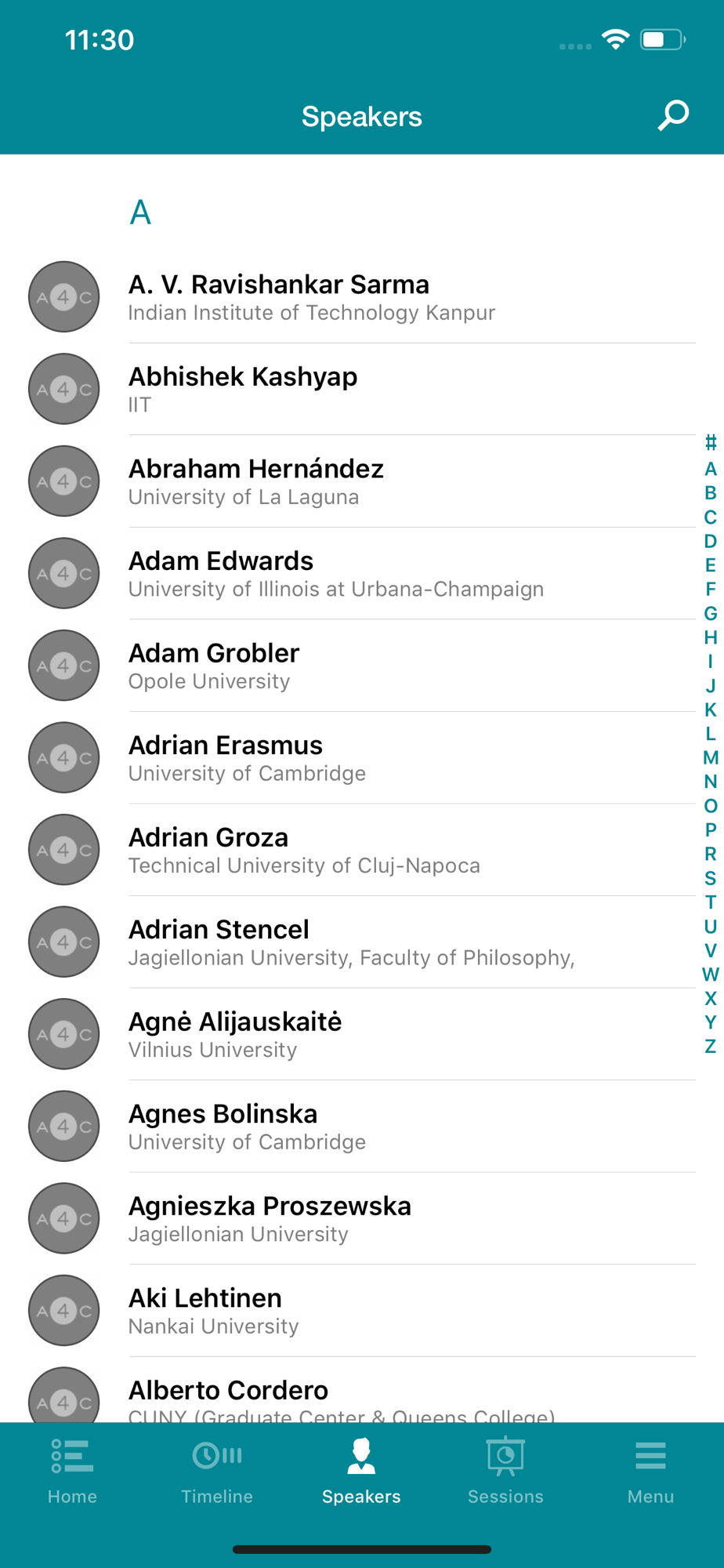Open Abraham Hernández speaker details

pyautogui.click(x=362, y=481)
